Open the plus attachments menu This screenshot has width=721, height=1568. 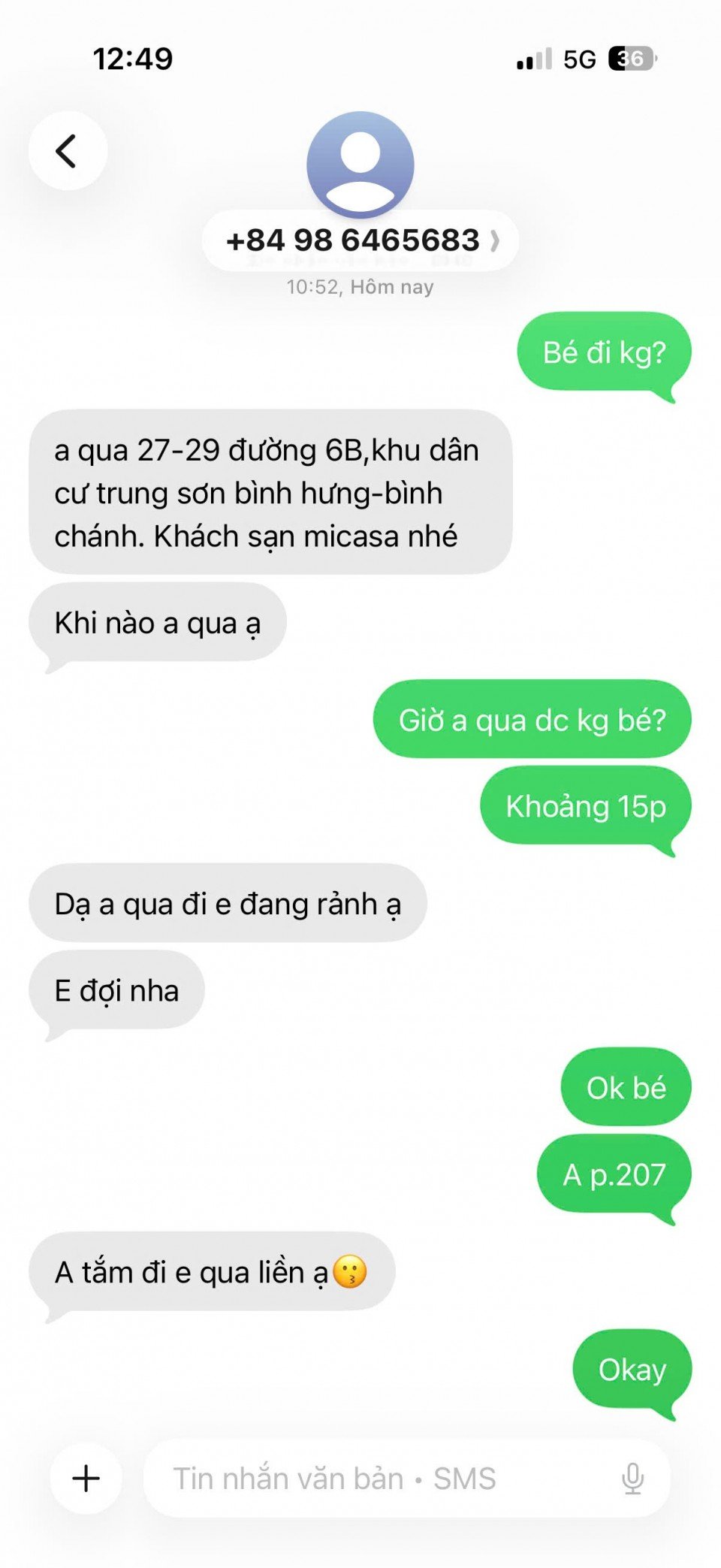coord(86,1478)
